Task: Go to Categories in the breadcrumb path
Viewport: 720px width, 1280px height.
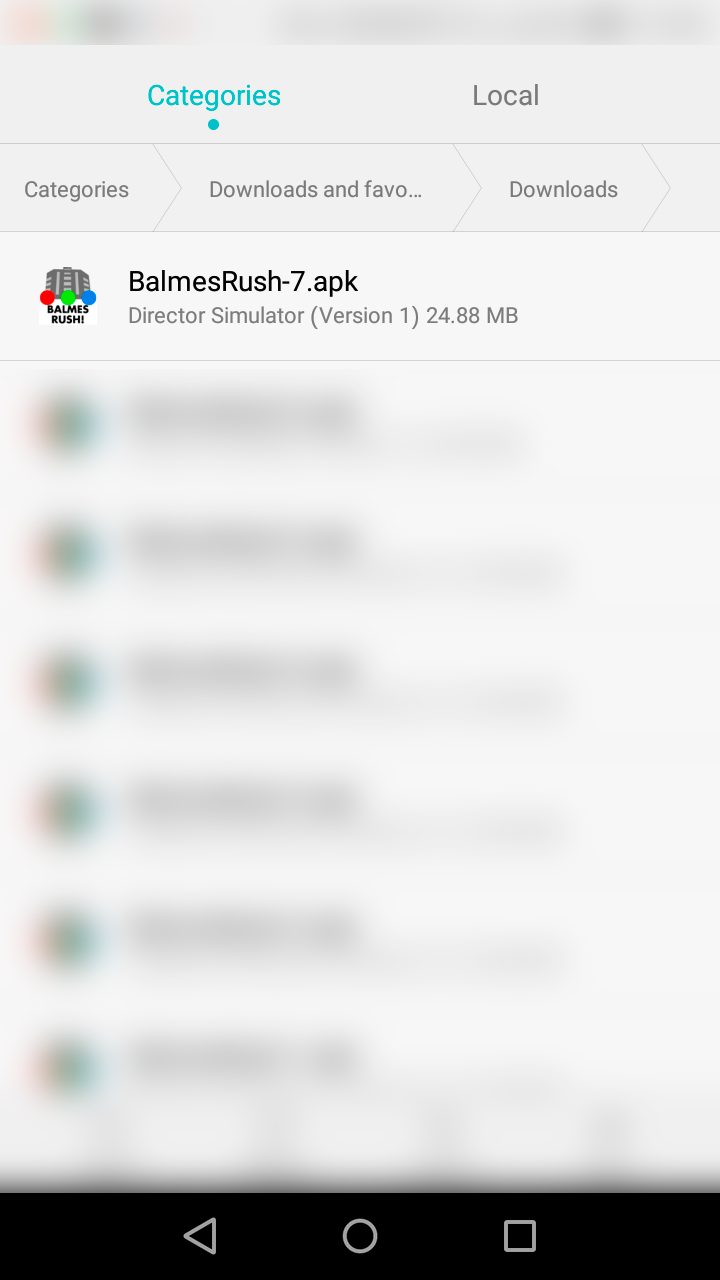Action: pyautogui.click(x=77, y=189)
